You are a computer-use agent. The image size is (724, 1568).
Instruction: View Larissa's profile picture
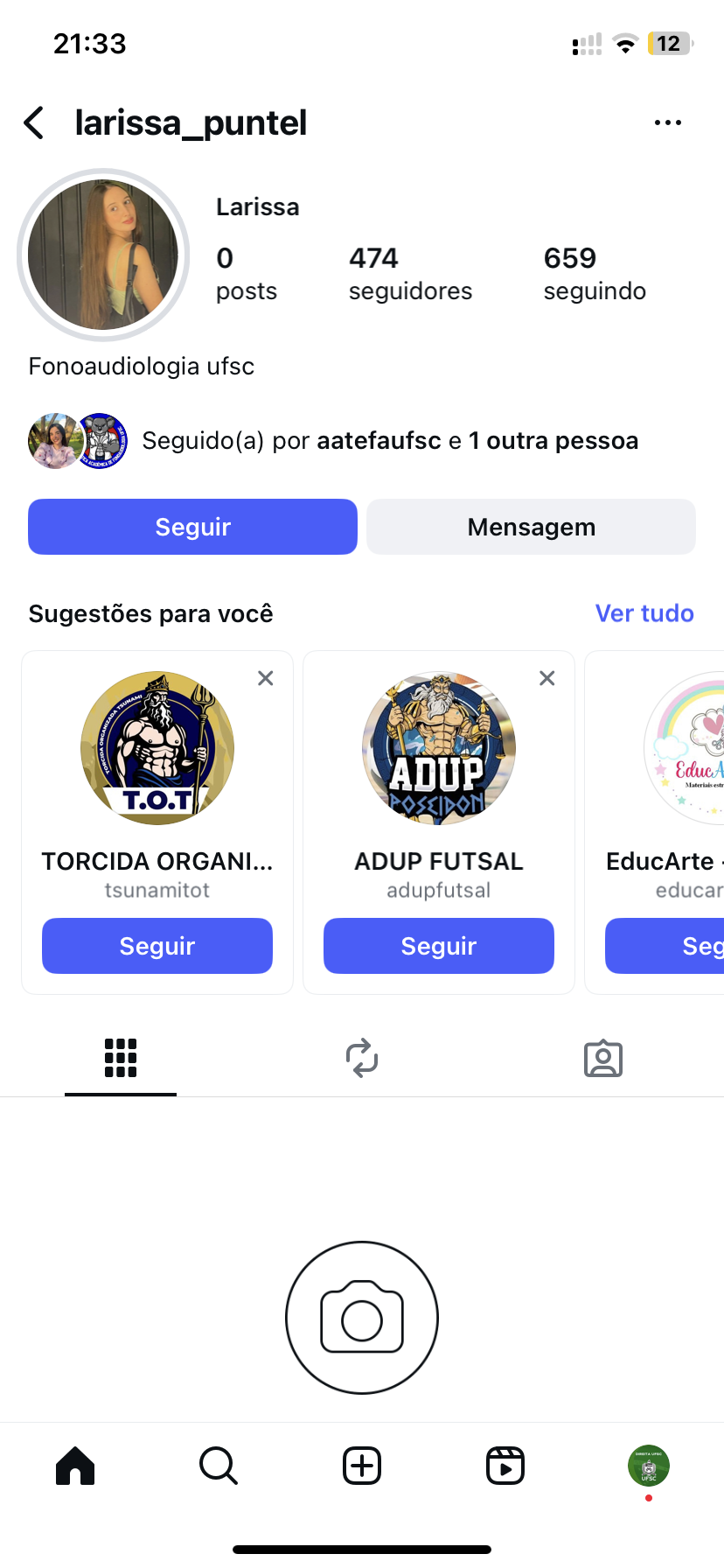pyautogui.click(x=103, y=255)
